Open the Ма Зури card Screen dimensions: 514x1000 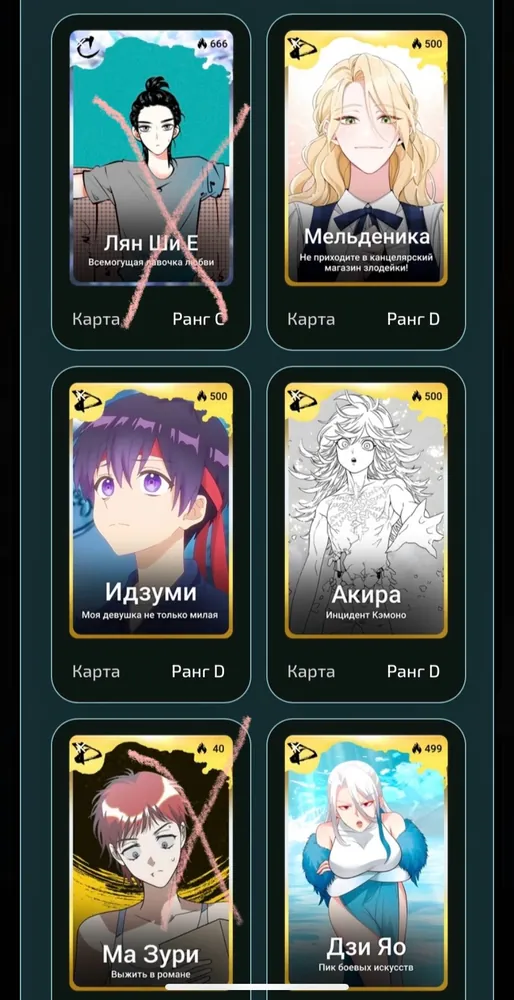(151, 862)
